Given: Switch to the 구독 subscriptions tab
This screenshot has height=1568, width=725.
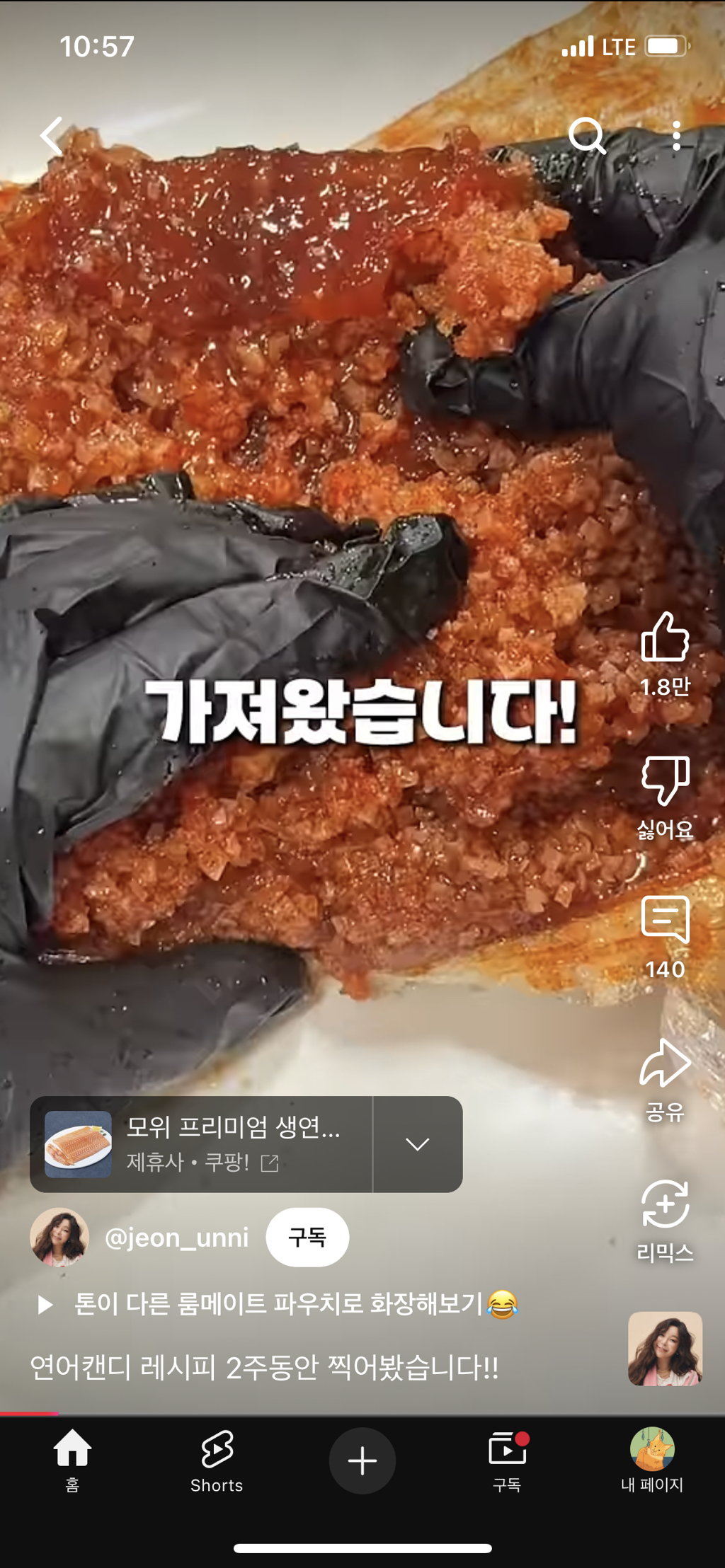Looking at the screenshot, I should click(x=507, y=1460).
